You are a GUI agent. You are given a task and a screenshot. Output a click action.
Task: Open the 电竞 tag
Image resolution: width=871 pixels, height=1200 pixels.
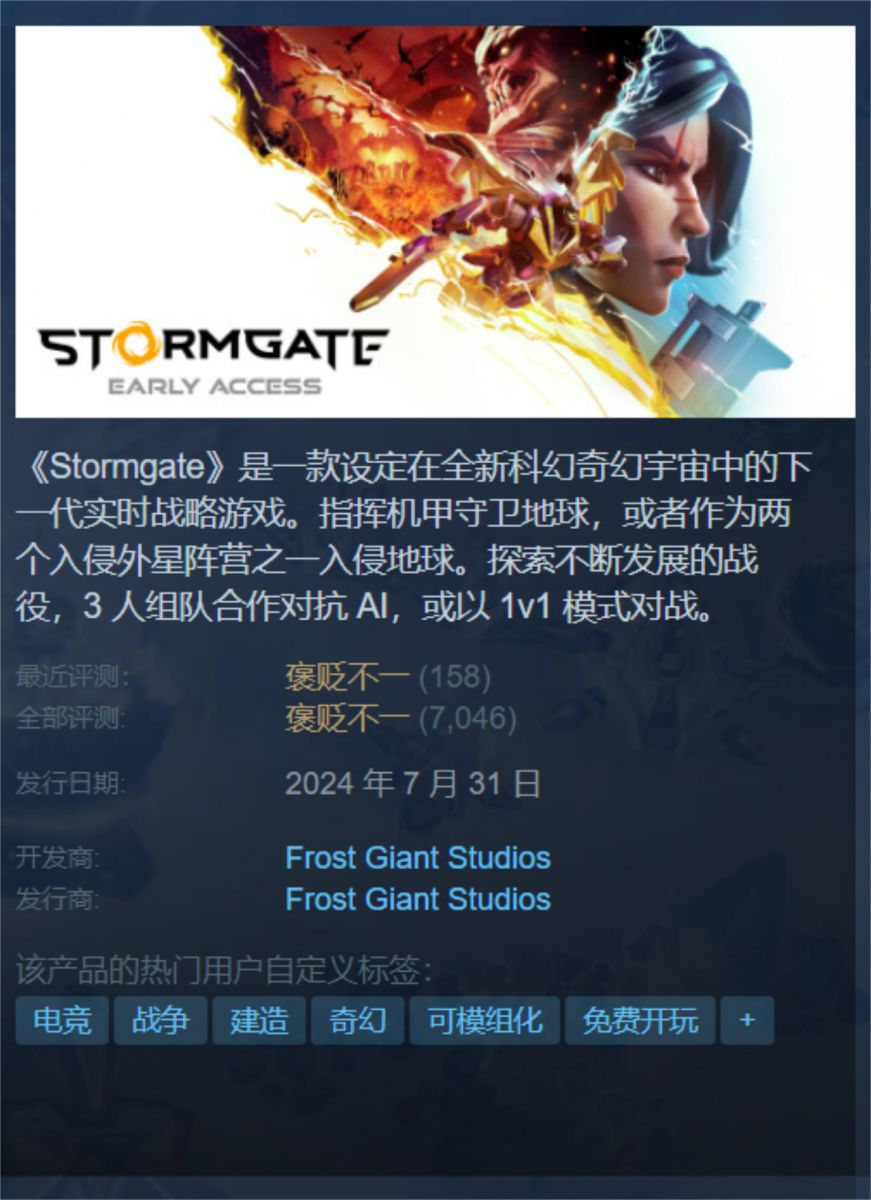[x=62, y=1020]
